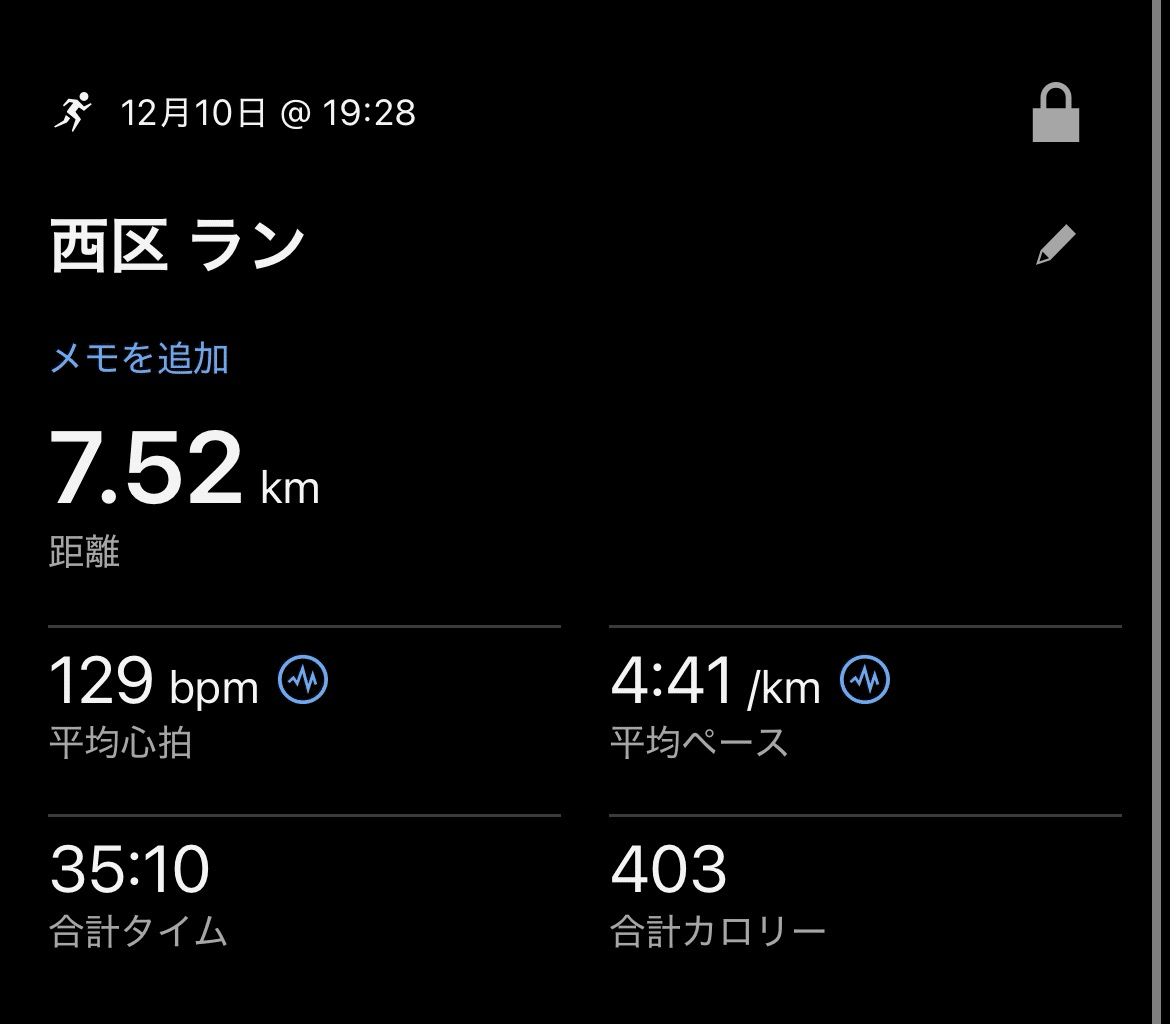Image resolution: width=1170 pixels, height=1024 pixels.
Task: Open the heart rate chart icon beside 129 bpm
Action: point(303,680)
